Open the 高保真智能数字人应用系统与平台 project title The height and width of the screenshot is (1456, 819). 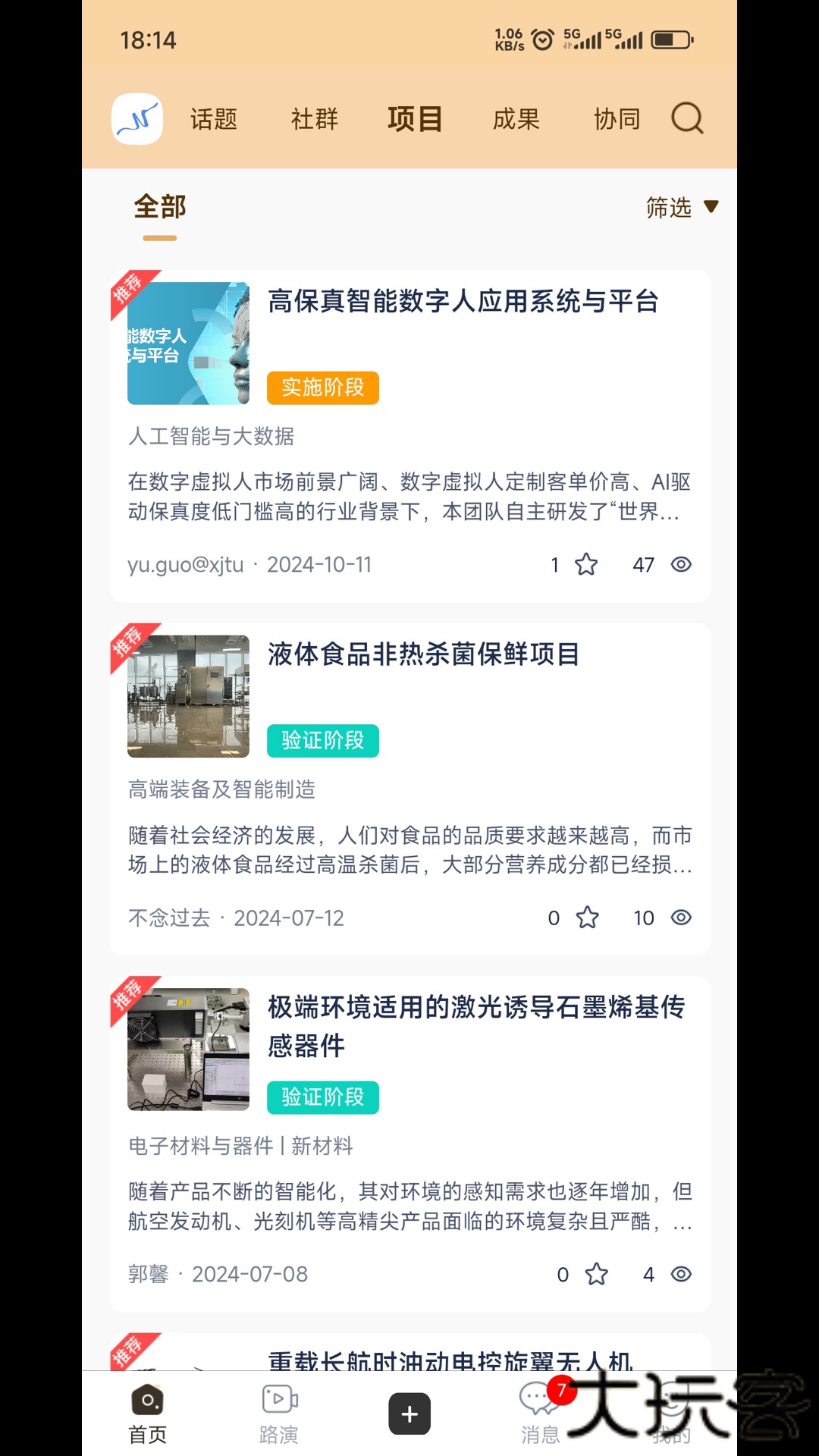[x=463, y=302]
